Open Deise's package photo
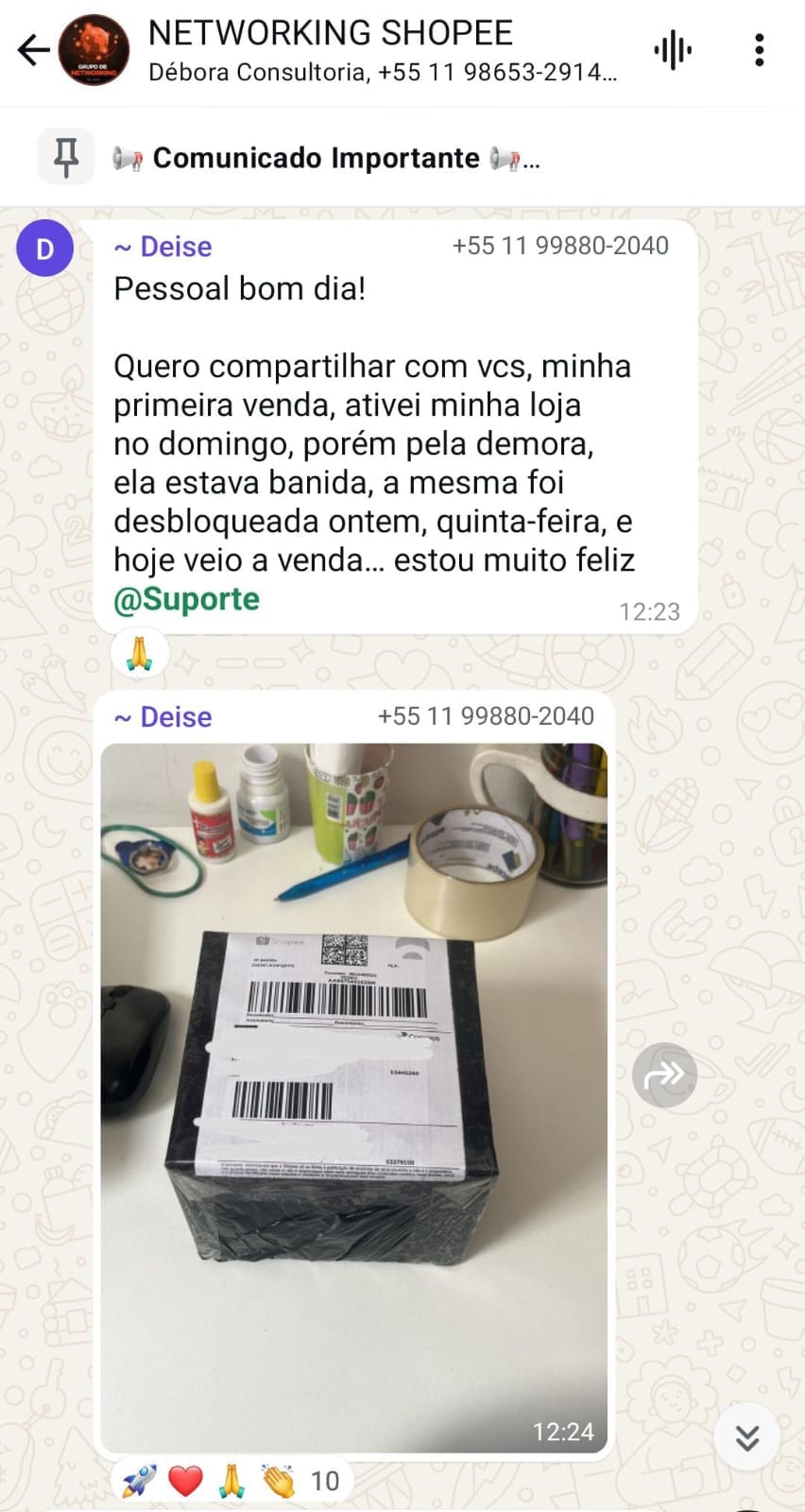The width and height of the screenshot is (805, 1512). [x=353, y=1096]
